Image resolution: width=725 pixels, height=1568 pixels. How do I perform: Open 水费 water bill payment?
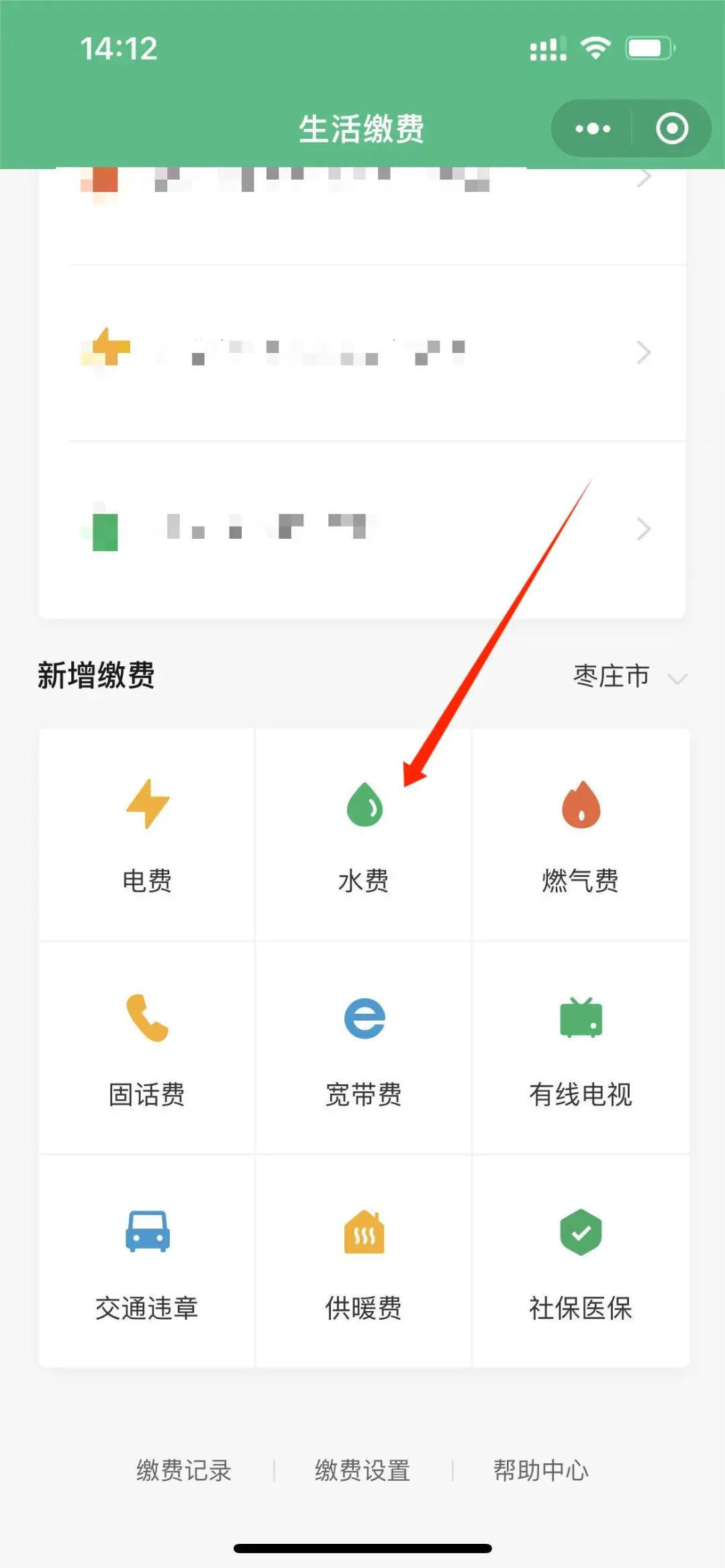[x=363, y=835]
